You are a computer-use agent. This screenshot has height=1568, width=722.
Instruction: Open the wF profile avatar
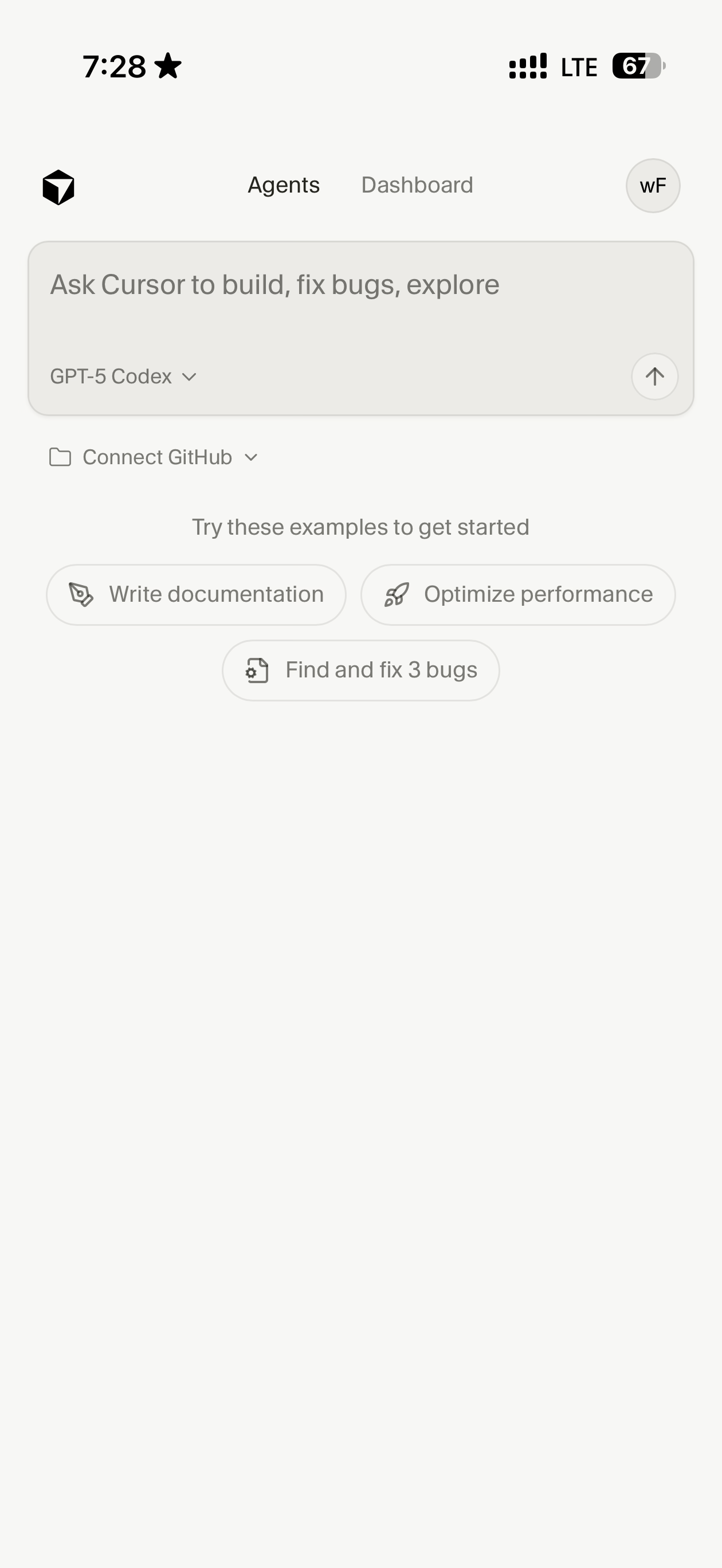[653, 186]
